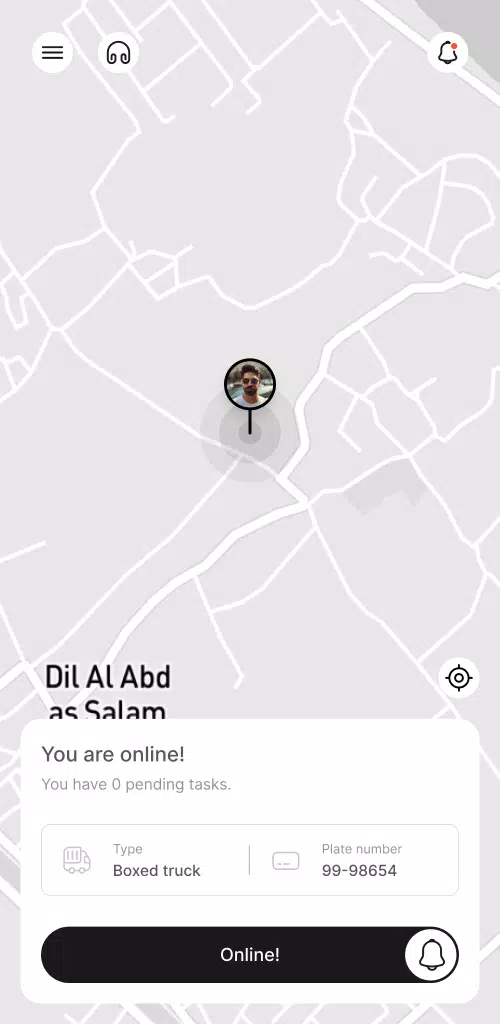Recenter map with the location target button
This screenshot has height=1024, width=500.
point(459,678)
